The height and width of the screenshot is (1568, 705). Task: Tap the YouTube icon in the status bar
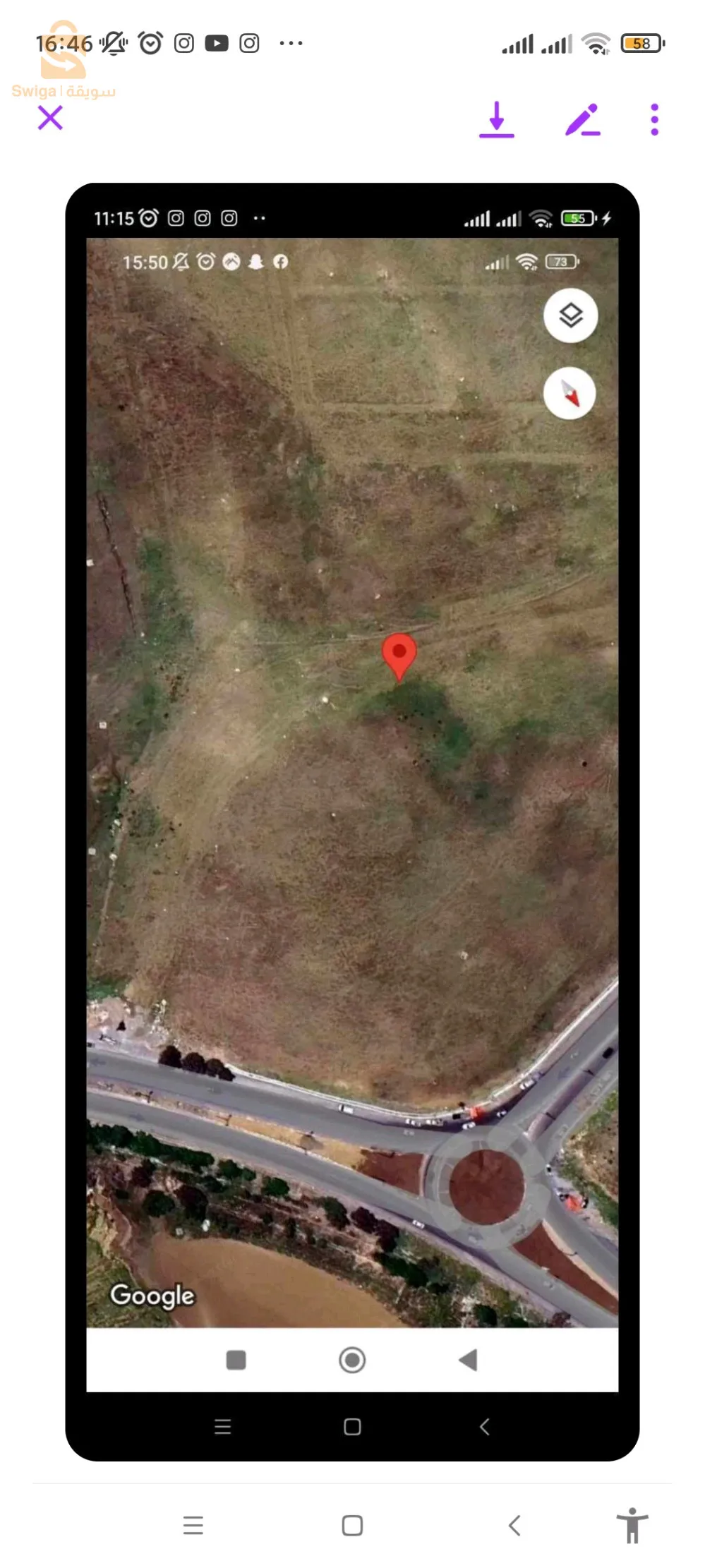tap(216, 42)
